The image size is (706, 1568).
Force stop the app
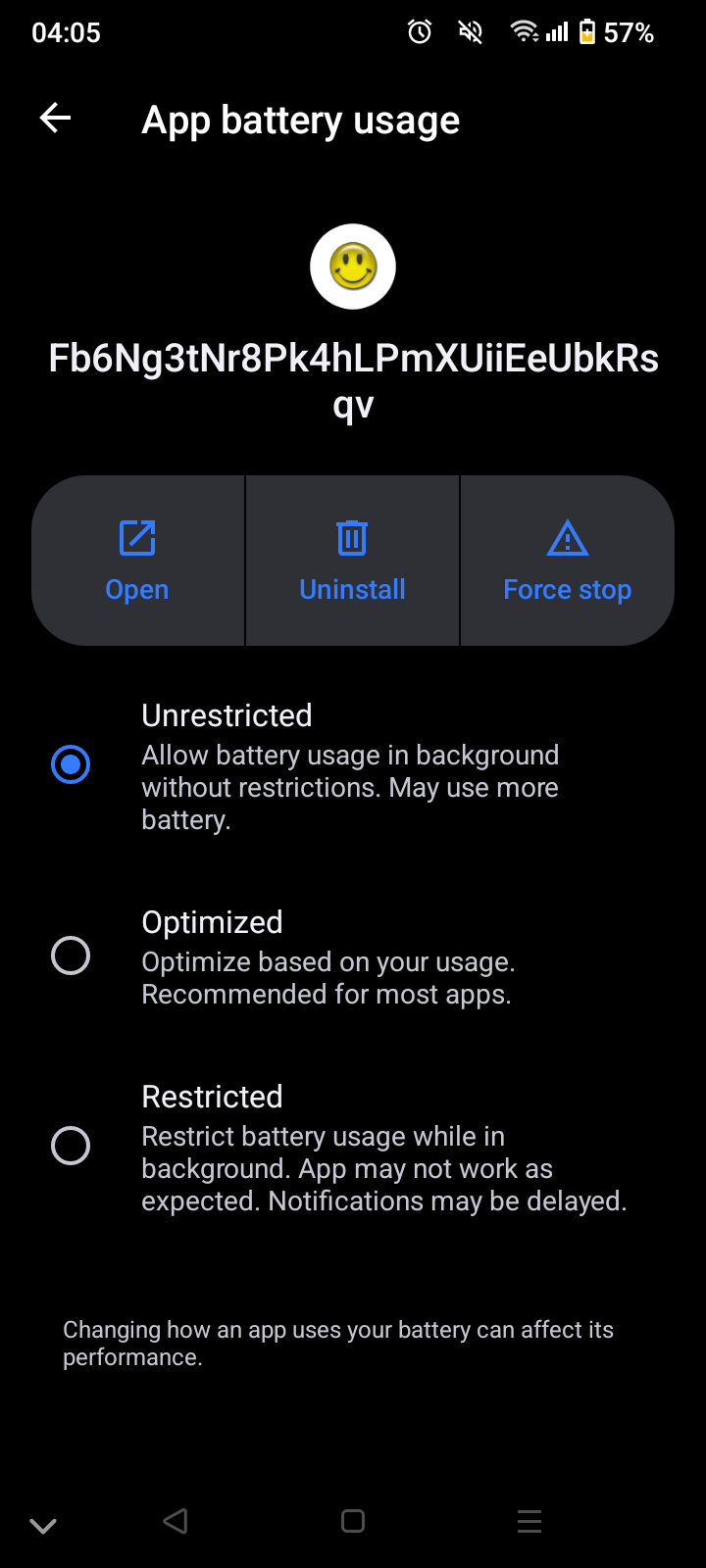pyautogui.click(x=567, y=561)
